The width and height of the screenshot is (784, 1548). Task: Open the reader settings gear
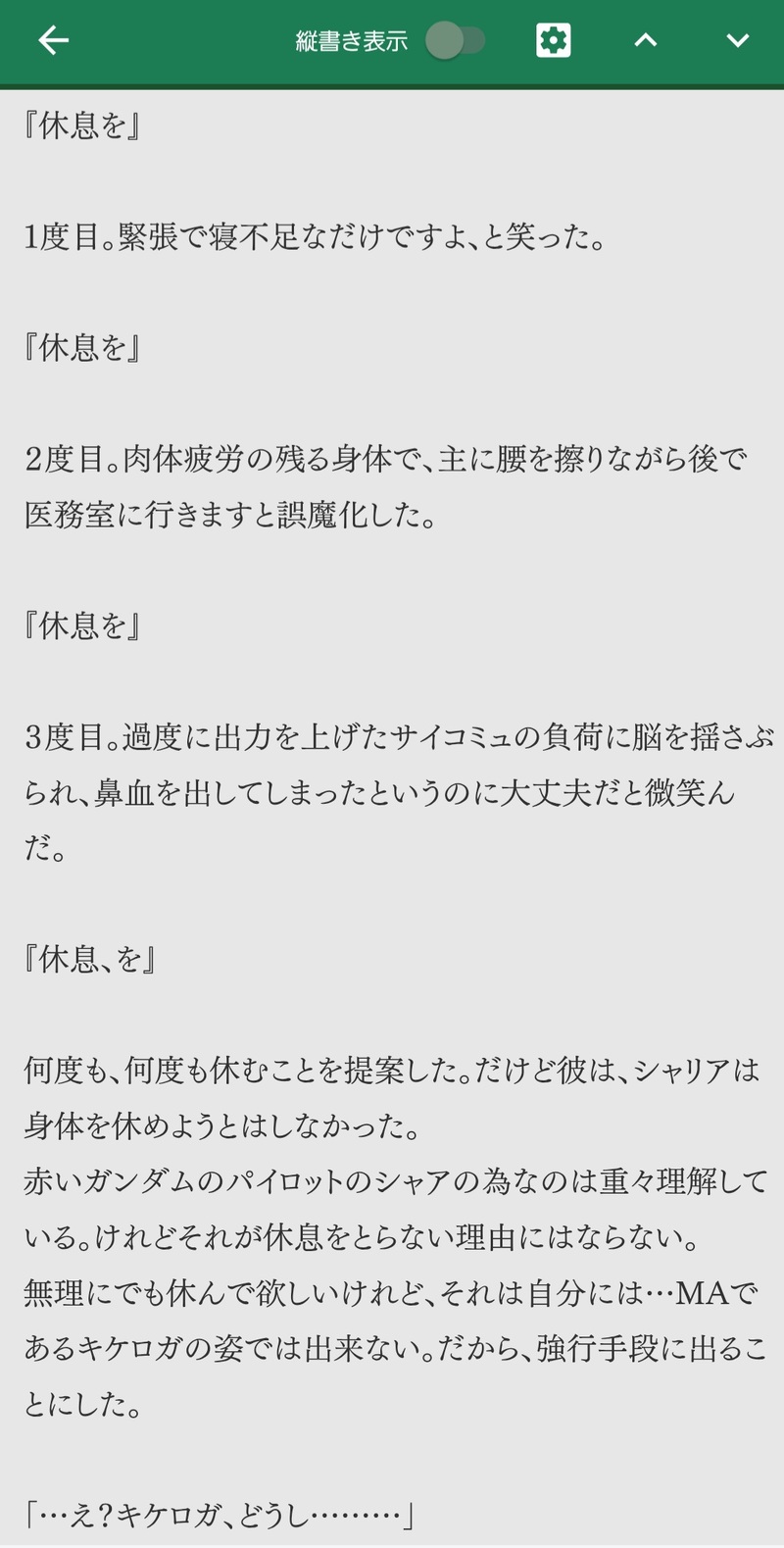click(x=554, y=40)
